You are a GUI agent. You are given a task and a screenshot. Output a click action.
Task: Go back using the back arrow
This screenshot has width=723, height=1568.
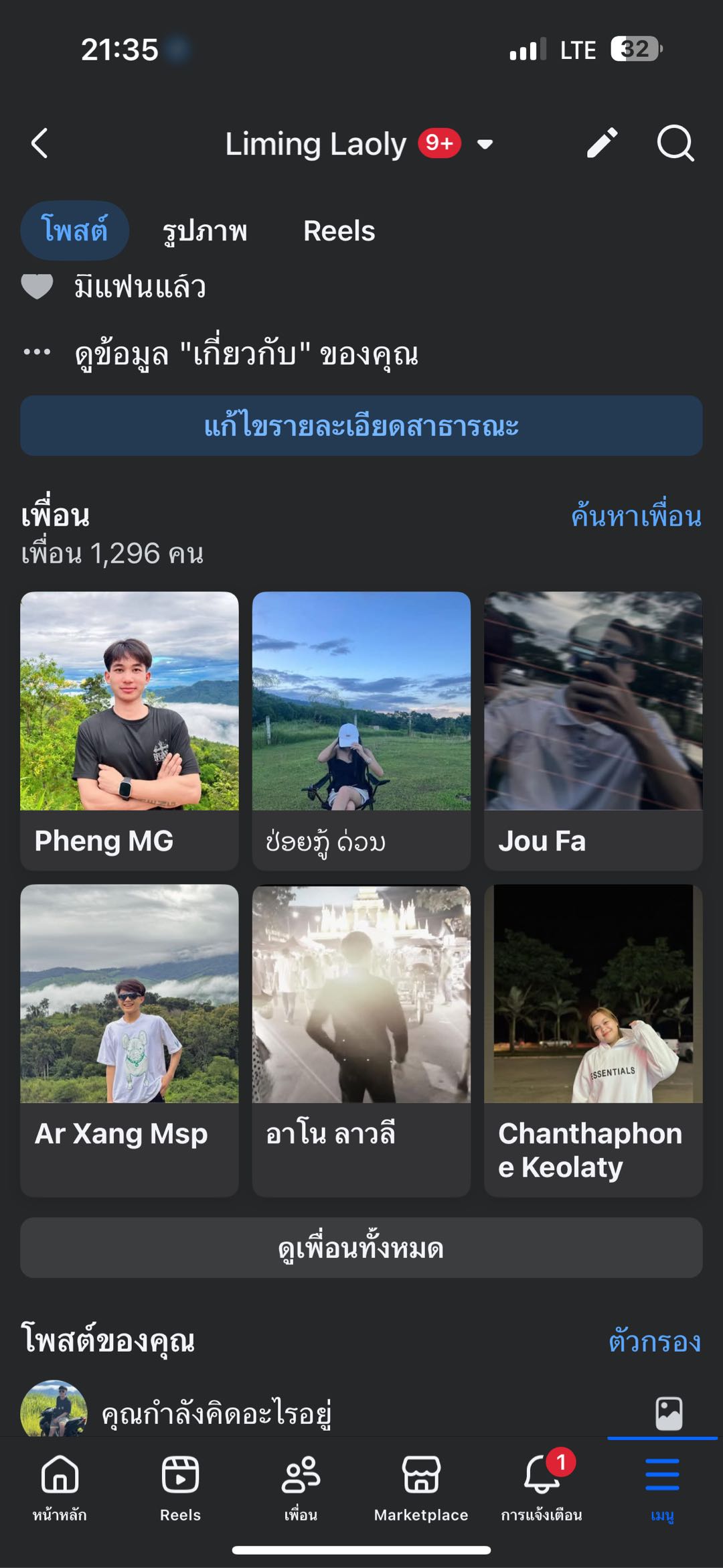[x=40, y=143]
